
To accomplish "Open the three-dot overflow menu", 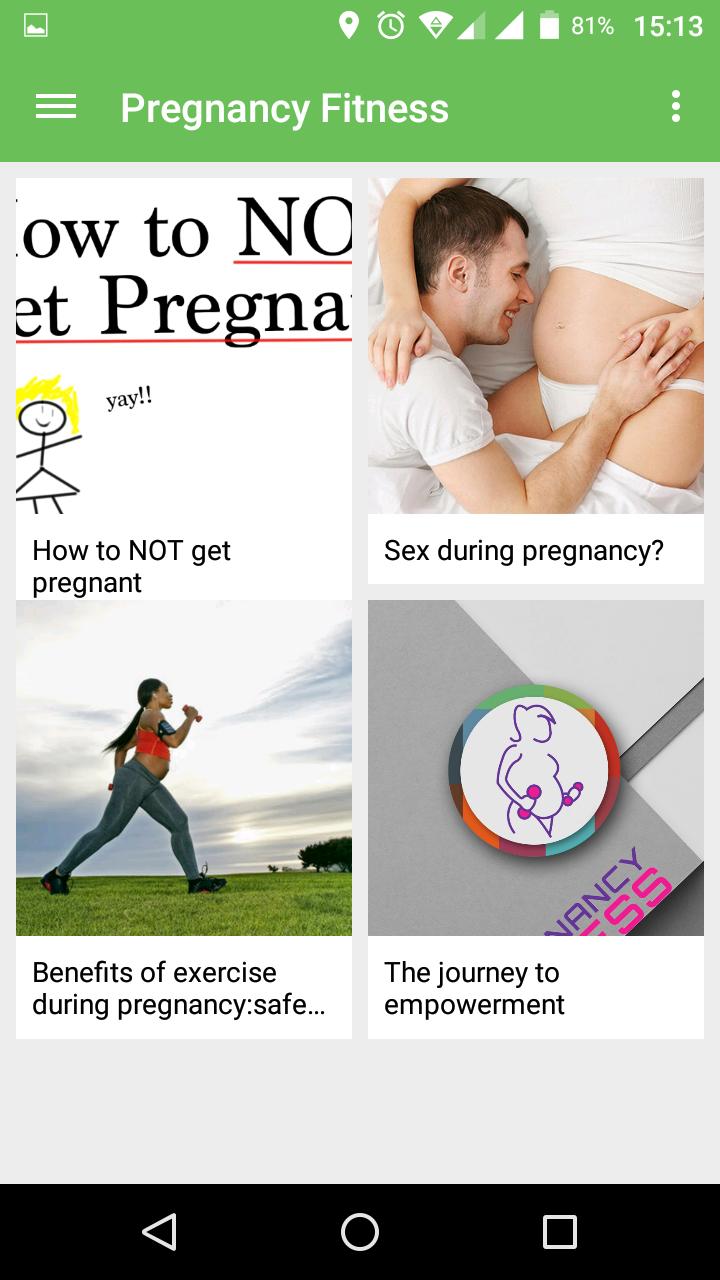I will [x=675, y=107].
